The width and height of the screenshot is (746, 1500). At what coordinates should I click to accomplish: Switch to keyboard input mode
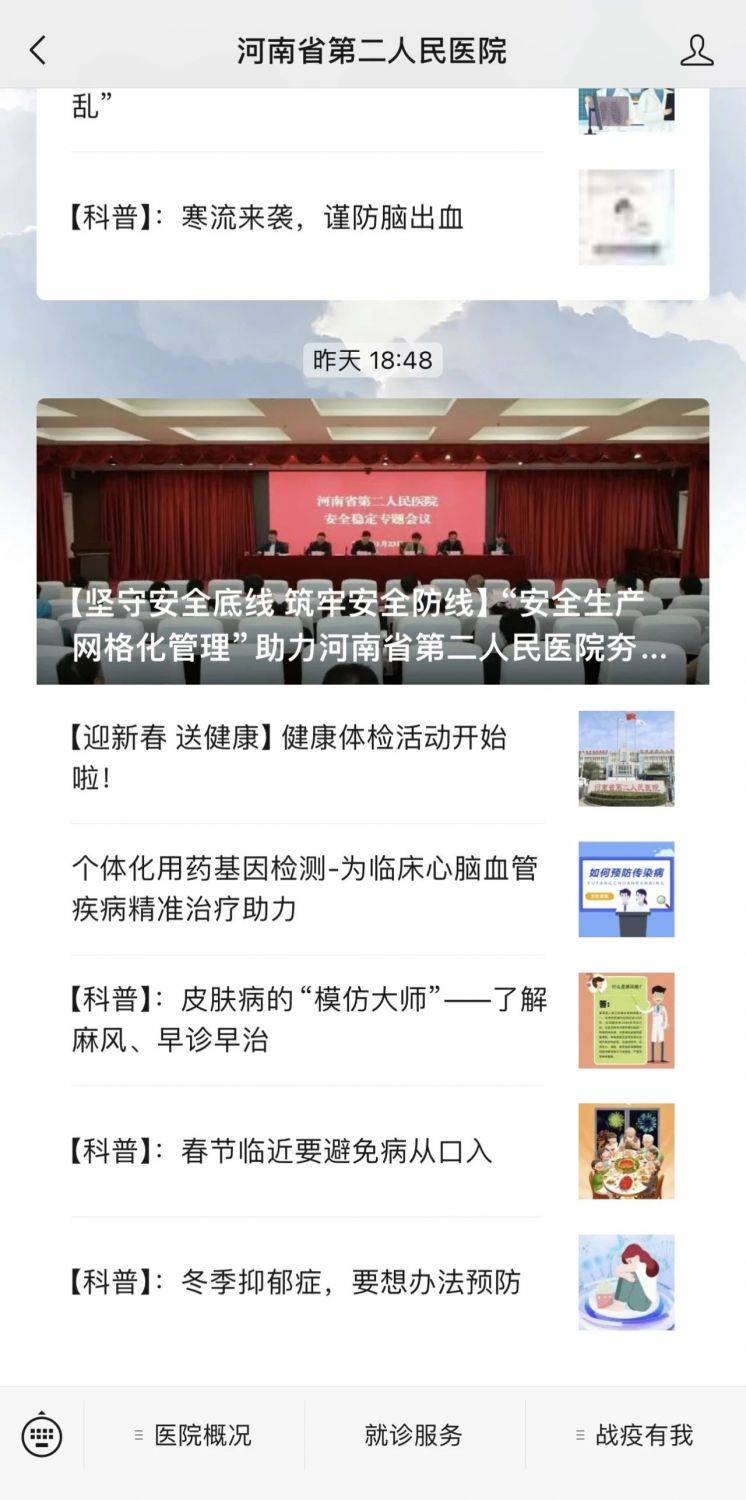41,1436
